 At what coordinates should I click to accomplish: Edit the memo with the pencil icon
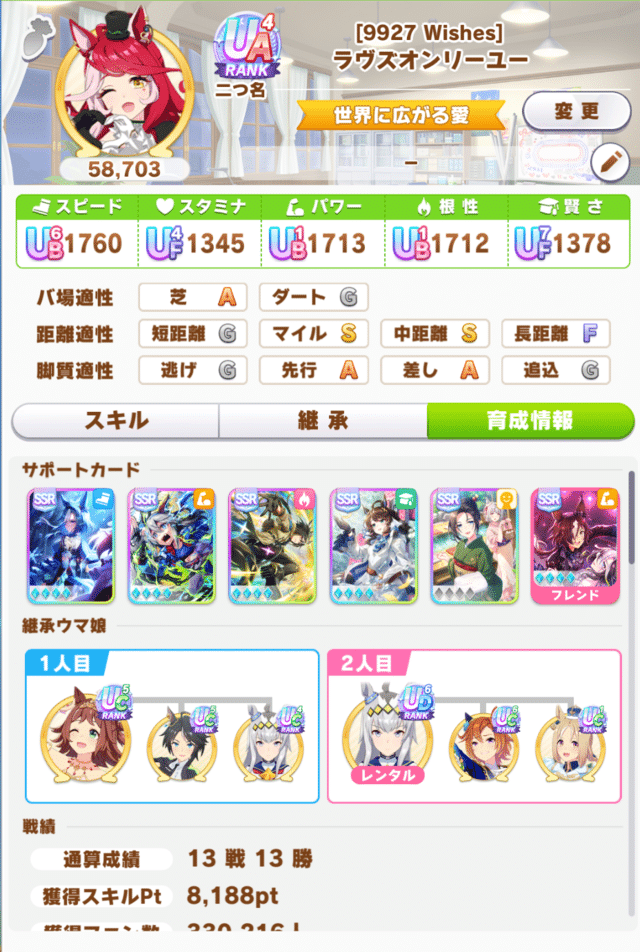[x=609, y=162]
